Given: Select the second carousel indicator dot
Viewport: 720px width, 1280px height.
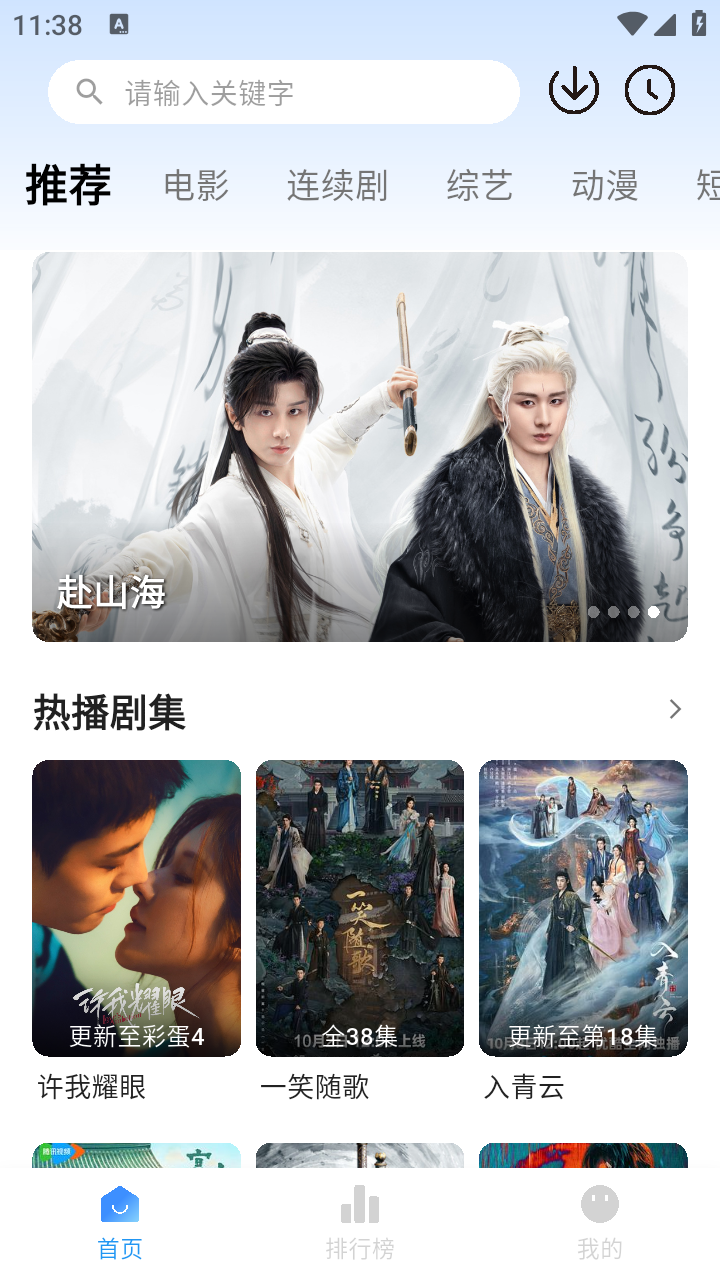Looking at the screenshot, I should pos(614,612).
